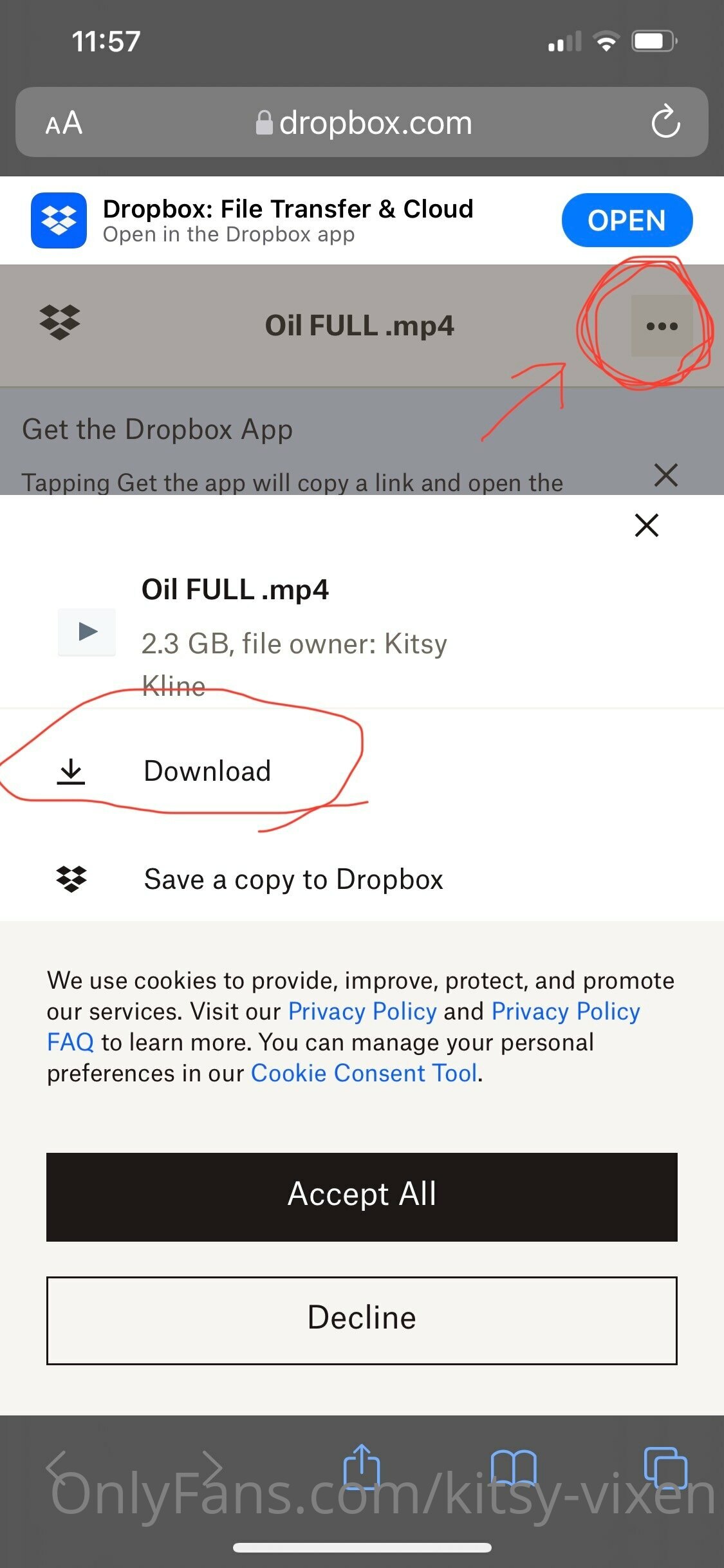Open the AA reader options
The width and height of the screenshot is (724, 1568).
(64, 122)
